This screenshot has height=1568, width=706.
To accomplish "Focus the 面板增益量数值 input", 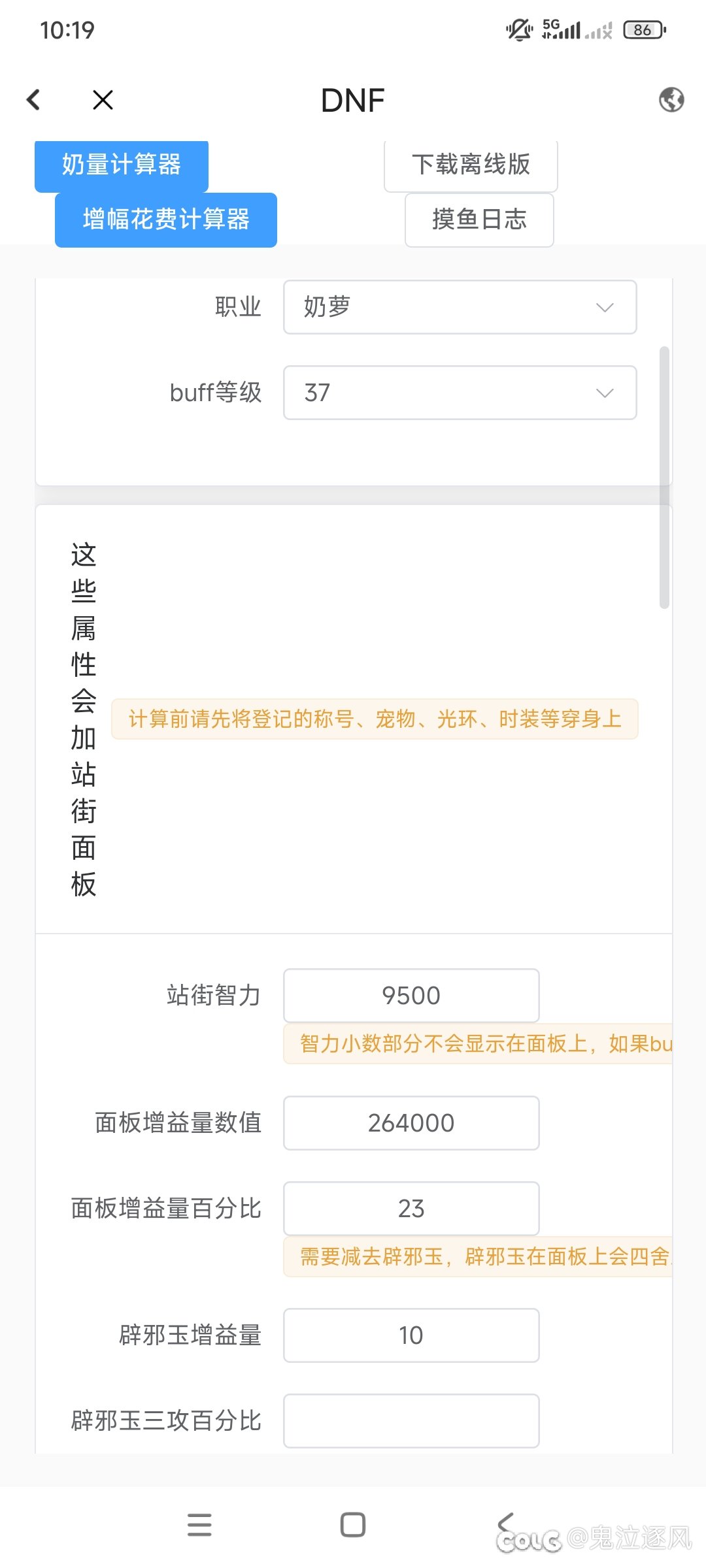I will (411, 1123).
